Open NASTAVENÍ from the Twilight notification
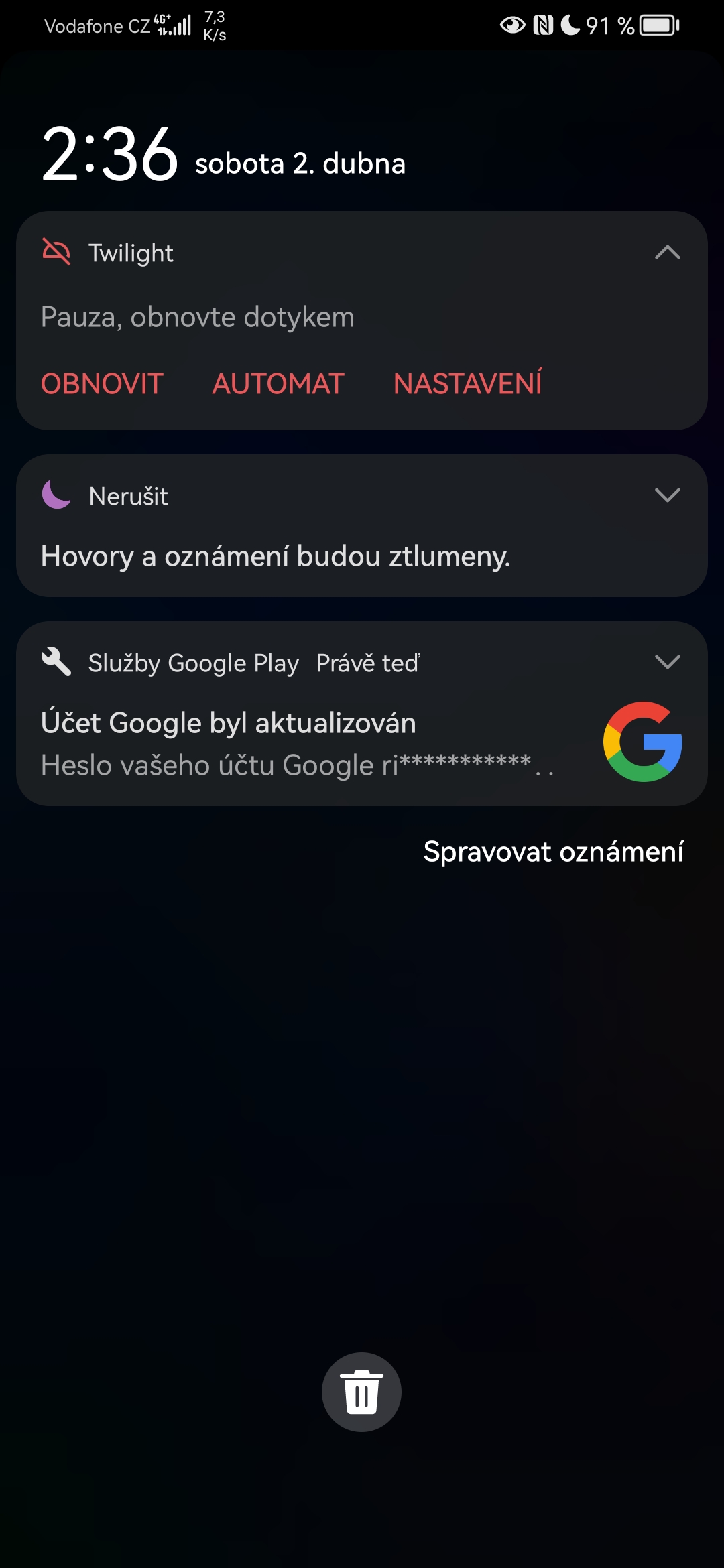The height and width of the screenshot is (1568, 724). (468, 383)
